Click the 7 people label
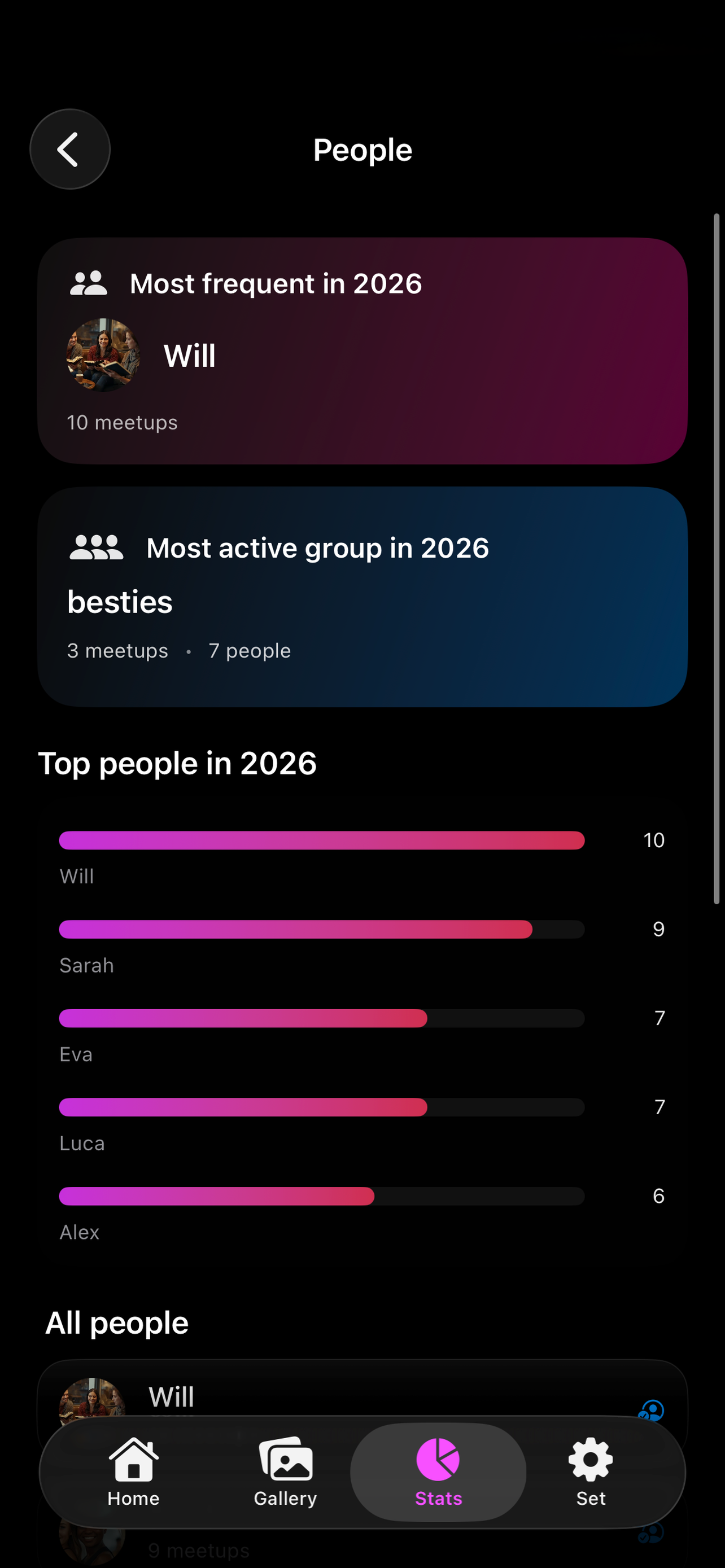 click(250, 650)
